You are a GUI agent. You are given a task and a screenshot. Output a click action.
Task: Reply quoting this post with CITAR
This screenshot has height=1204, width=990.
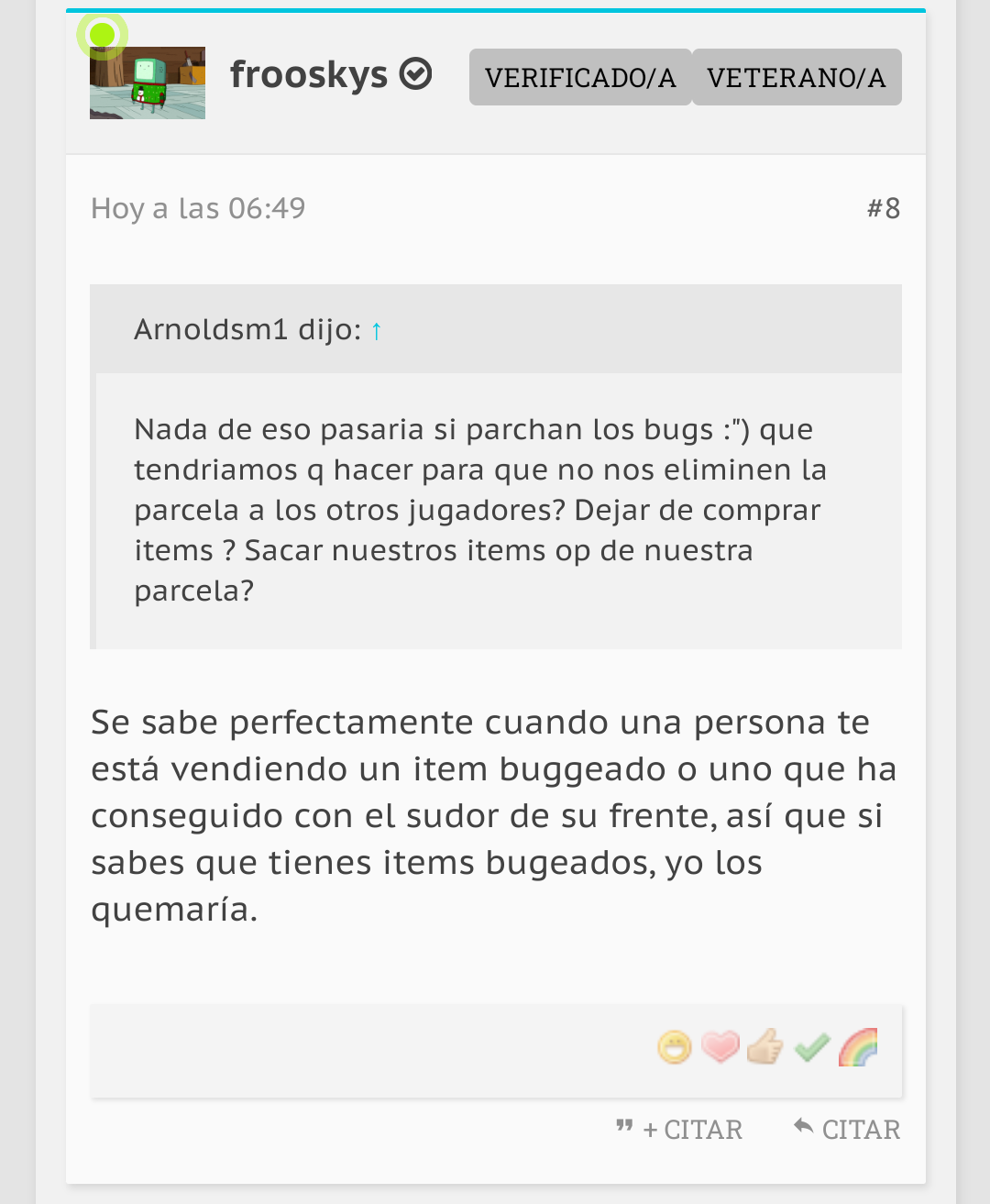click(848, 1129)
